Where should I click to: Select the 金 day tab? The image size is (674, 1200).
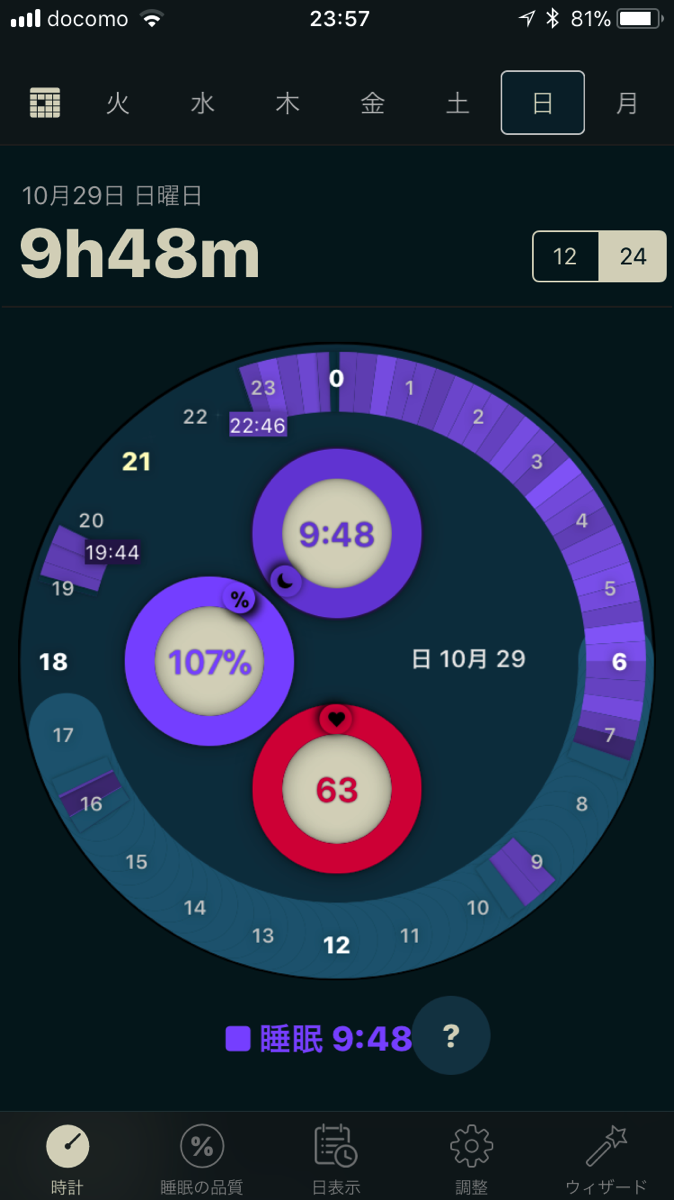click(373, 103)
